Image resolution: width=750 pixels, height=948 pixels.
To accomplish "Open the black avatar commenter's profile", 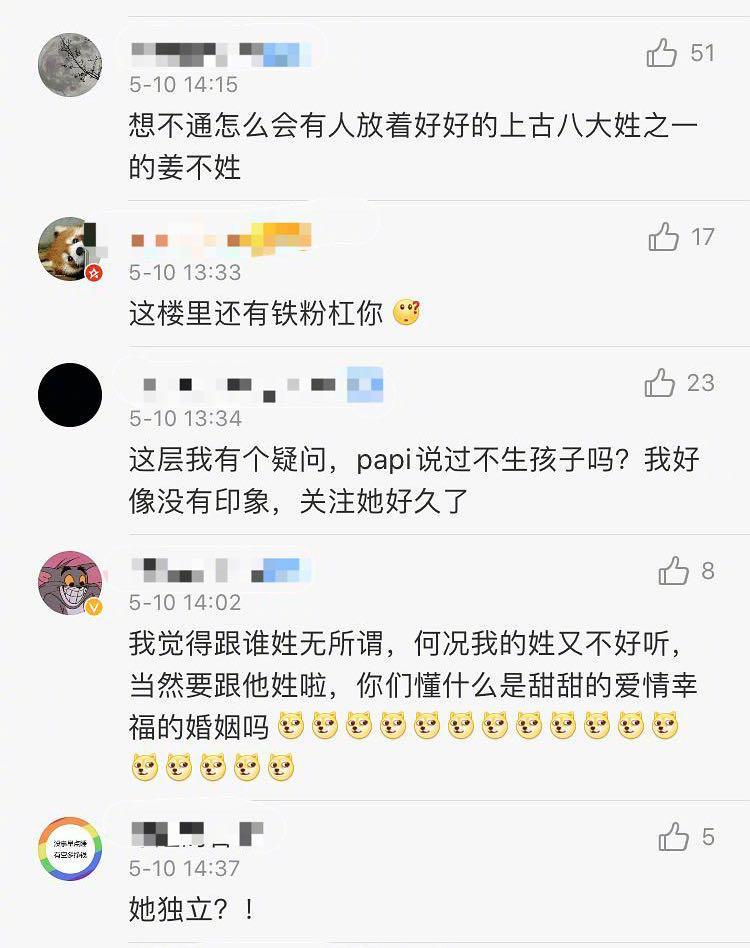I will [70, 395].
